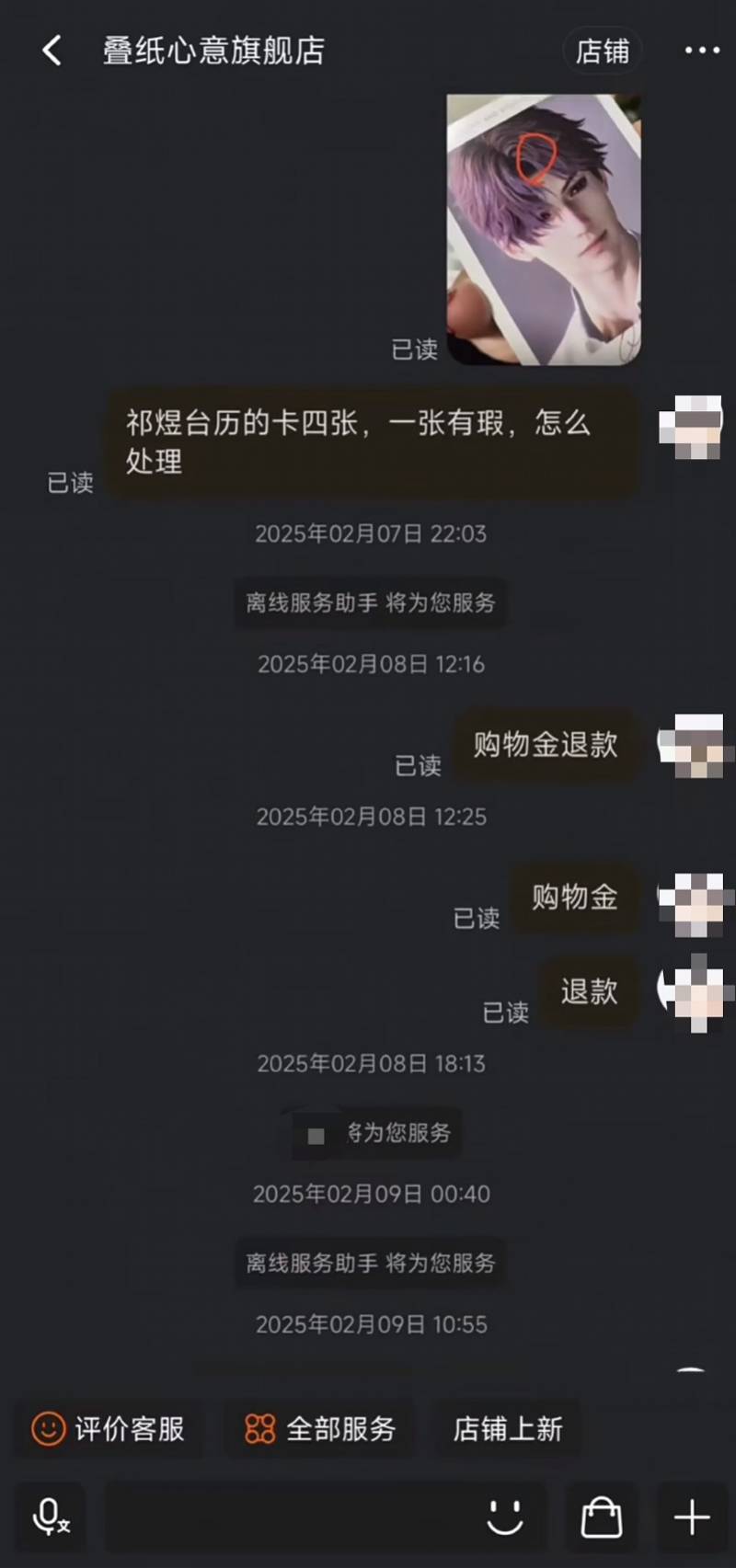Open 全部服务 all services
The image size is (736, 1568).
(x=320, y=1428)
